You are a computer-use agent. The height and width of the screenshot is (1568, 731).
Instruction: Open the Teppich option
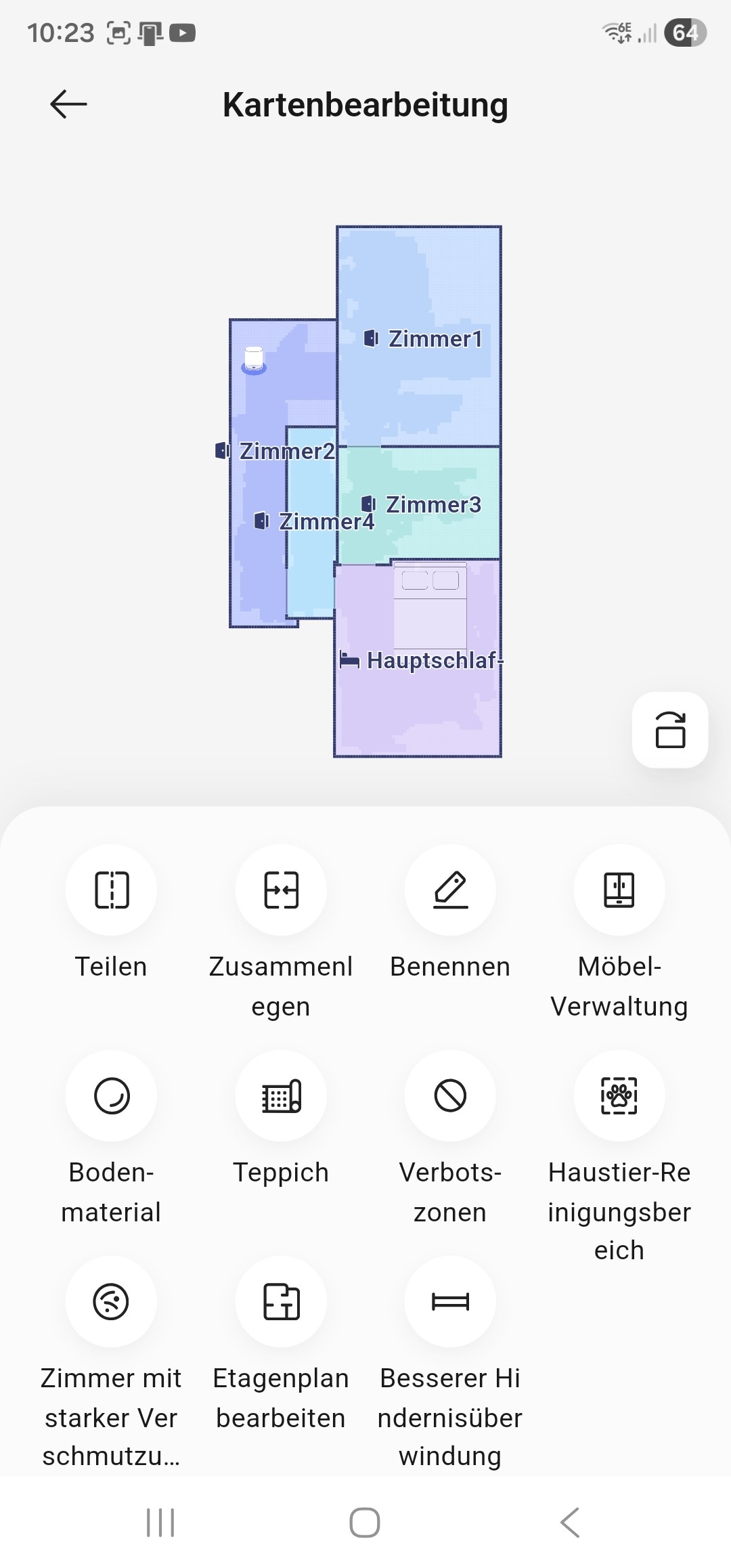coord(281,1096)
